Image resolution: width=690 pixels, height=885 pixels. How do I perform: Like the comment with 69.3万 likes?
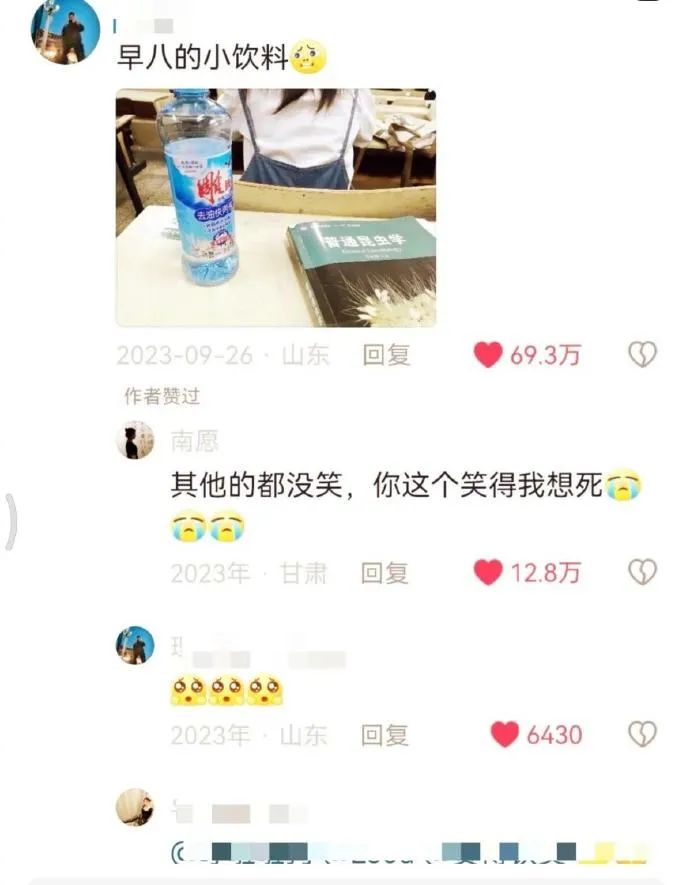pos(488,355)
